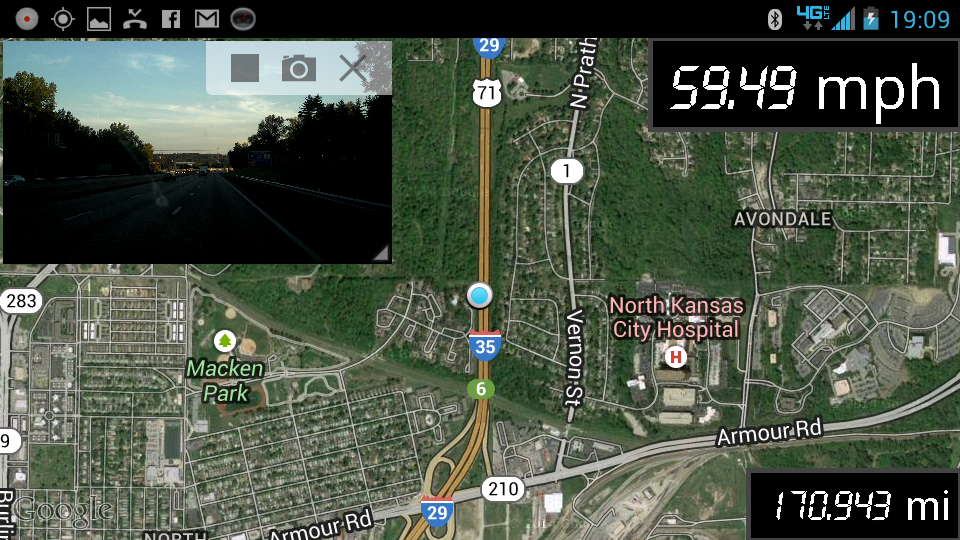Close the camera preview window
The width and height of the screenshot is (960, 540).
352,68
